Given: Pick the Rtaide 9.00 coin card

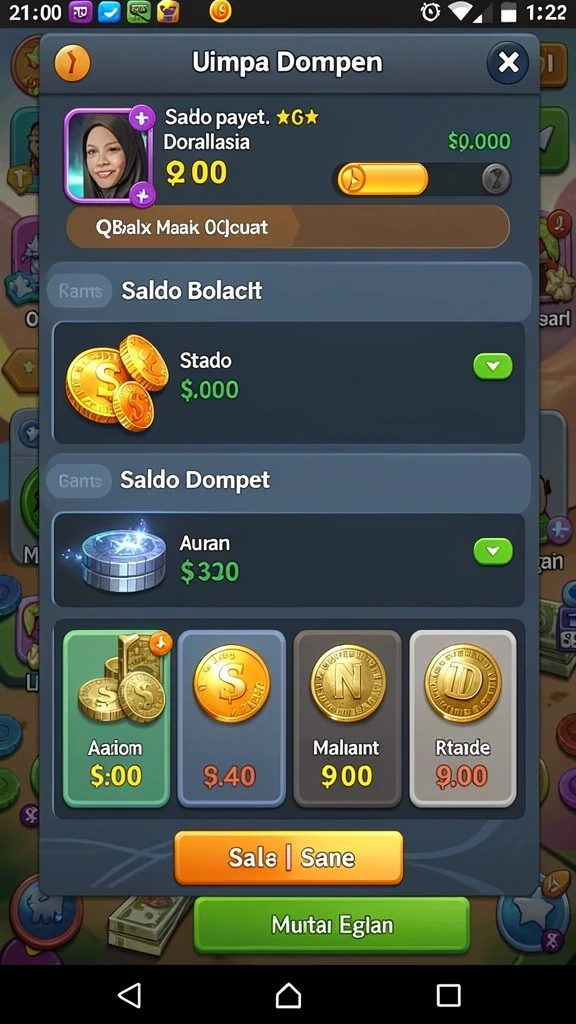Looking at the screenshot, I should point(463,718).
